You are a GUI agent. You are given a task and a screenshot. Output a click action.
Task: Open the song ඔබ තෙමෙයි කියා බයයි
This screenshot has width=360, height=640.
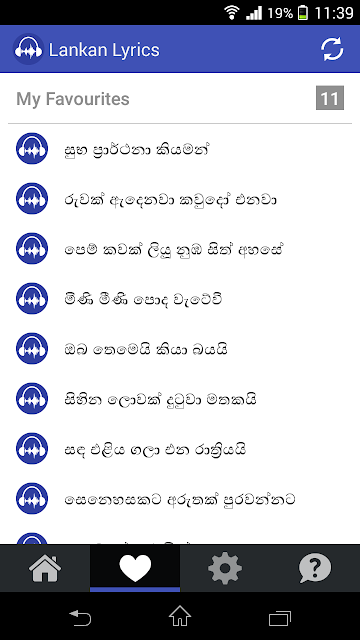(180, 349)
